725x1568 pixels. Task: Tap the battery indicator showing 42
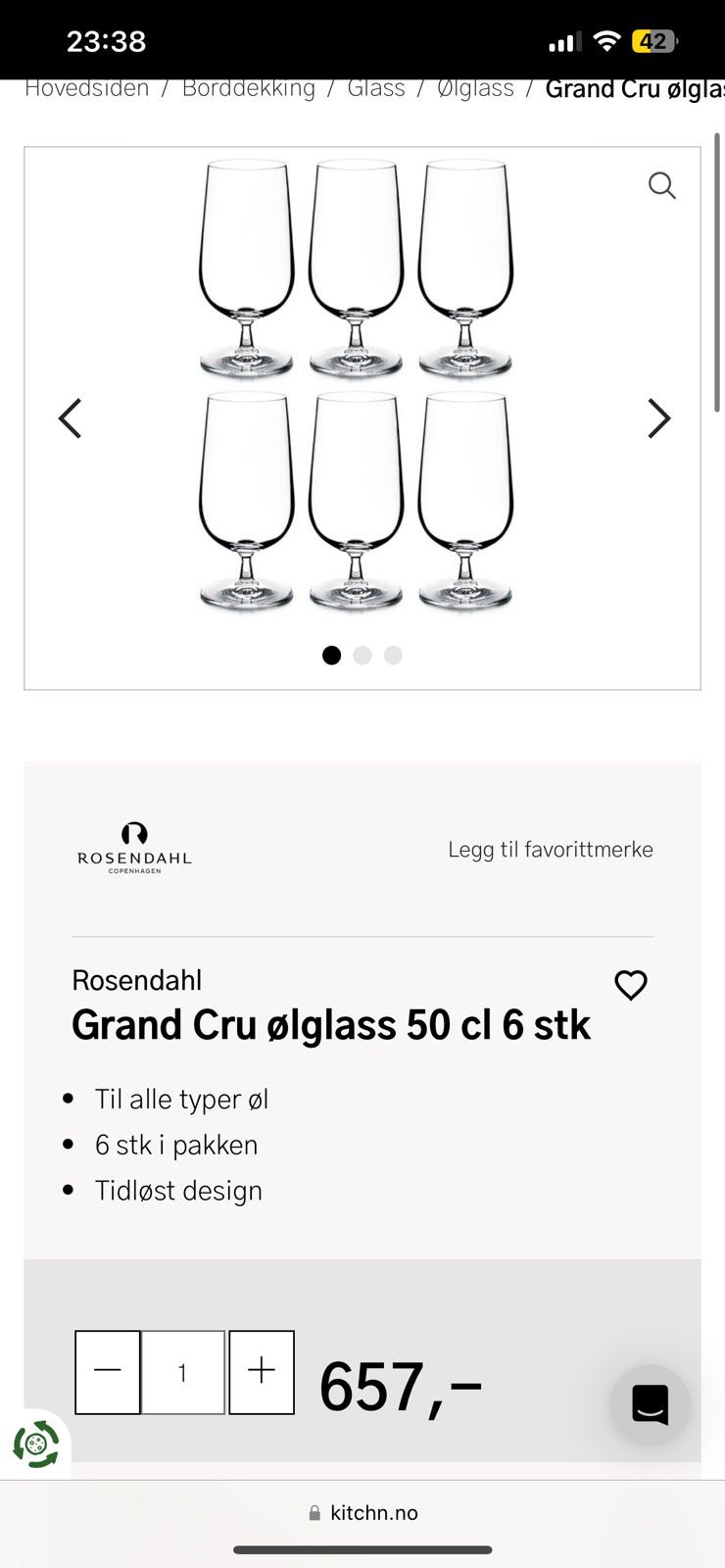tap(654, 40)
